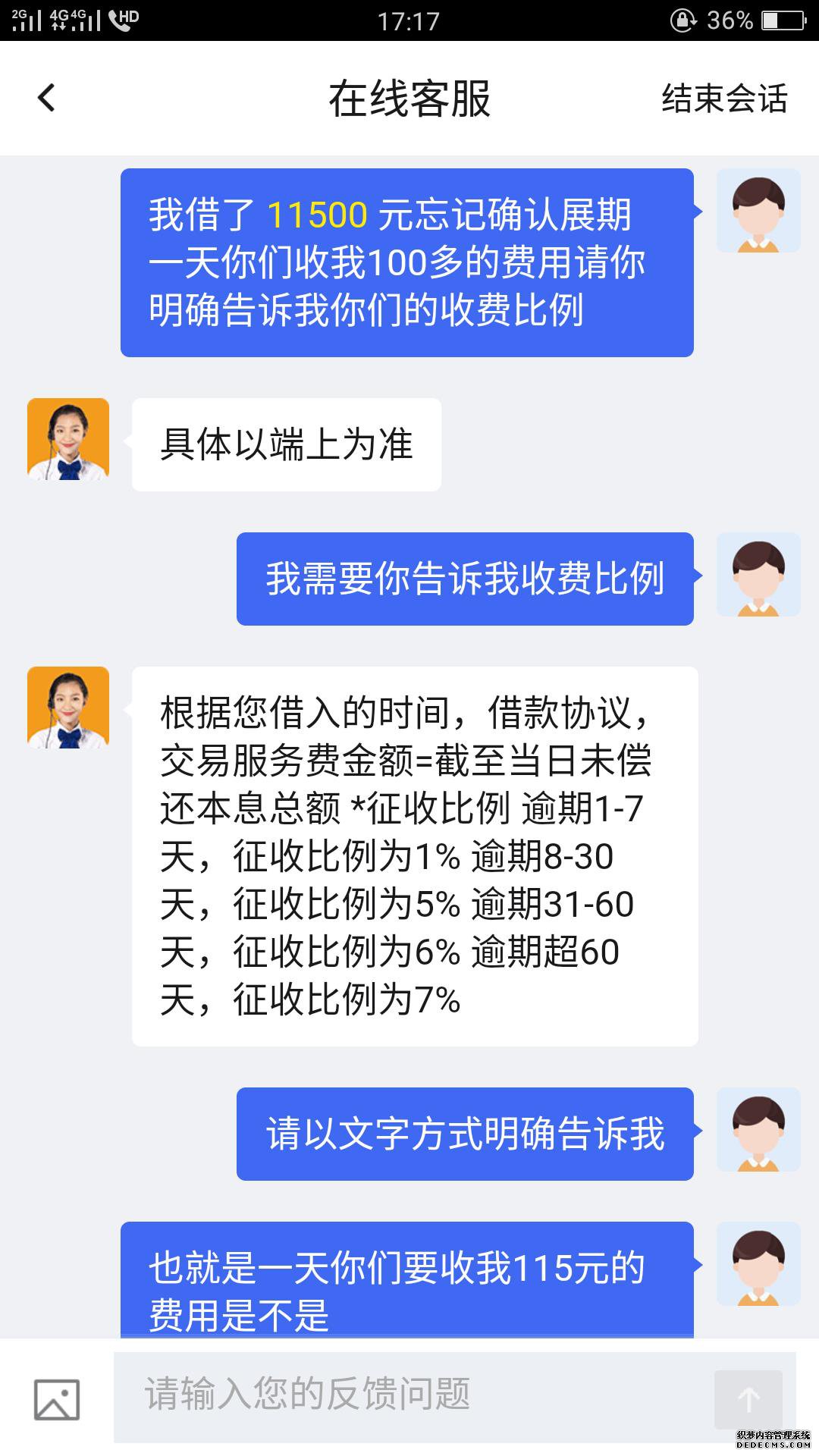Viewport: 819px width, 1456px height.
Task: Go back using the top-left arrow
Action: point(47,98)
